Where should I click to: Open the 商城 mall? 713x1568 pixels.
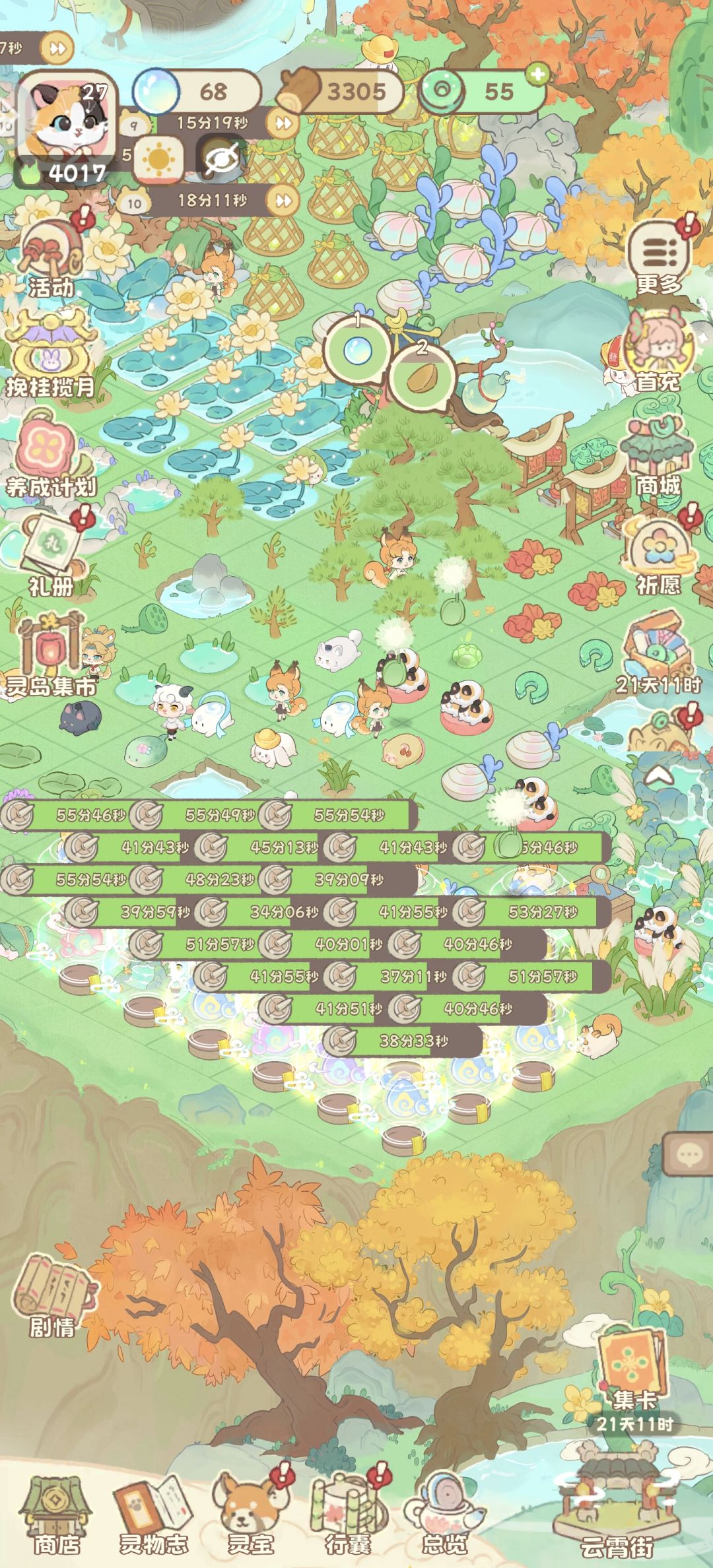[658, 457]
